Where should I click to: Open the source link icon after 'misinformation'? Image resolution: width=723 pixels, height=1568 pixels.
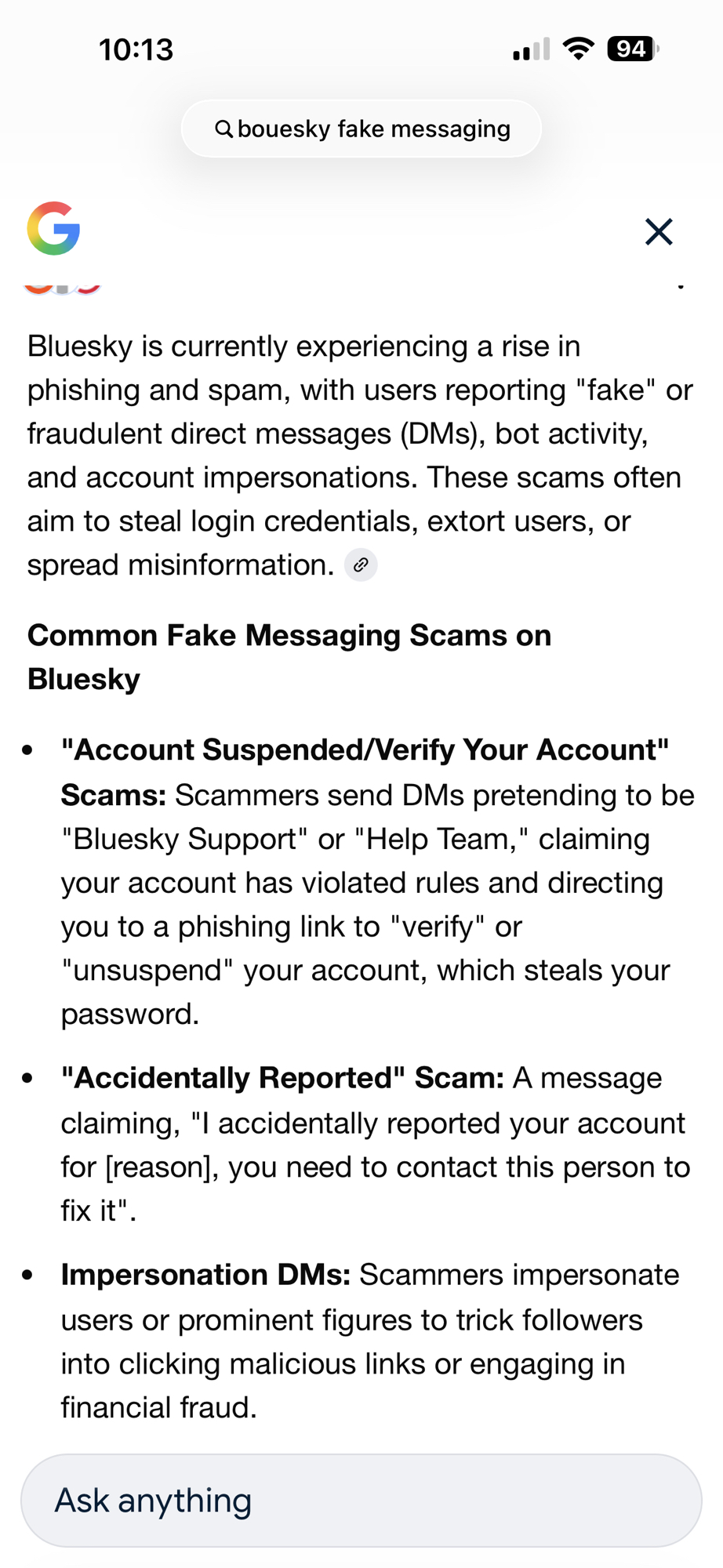(x=361, y=564)
